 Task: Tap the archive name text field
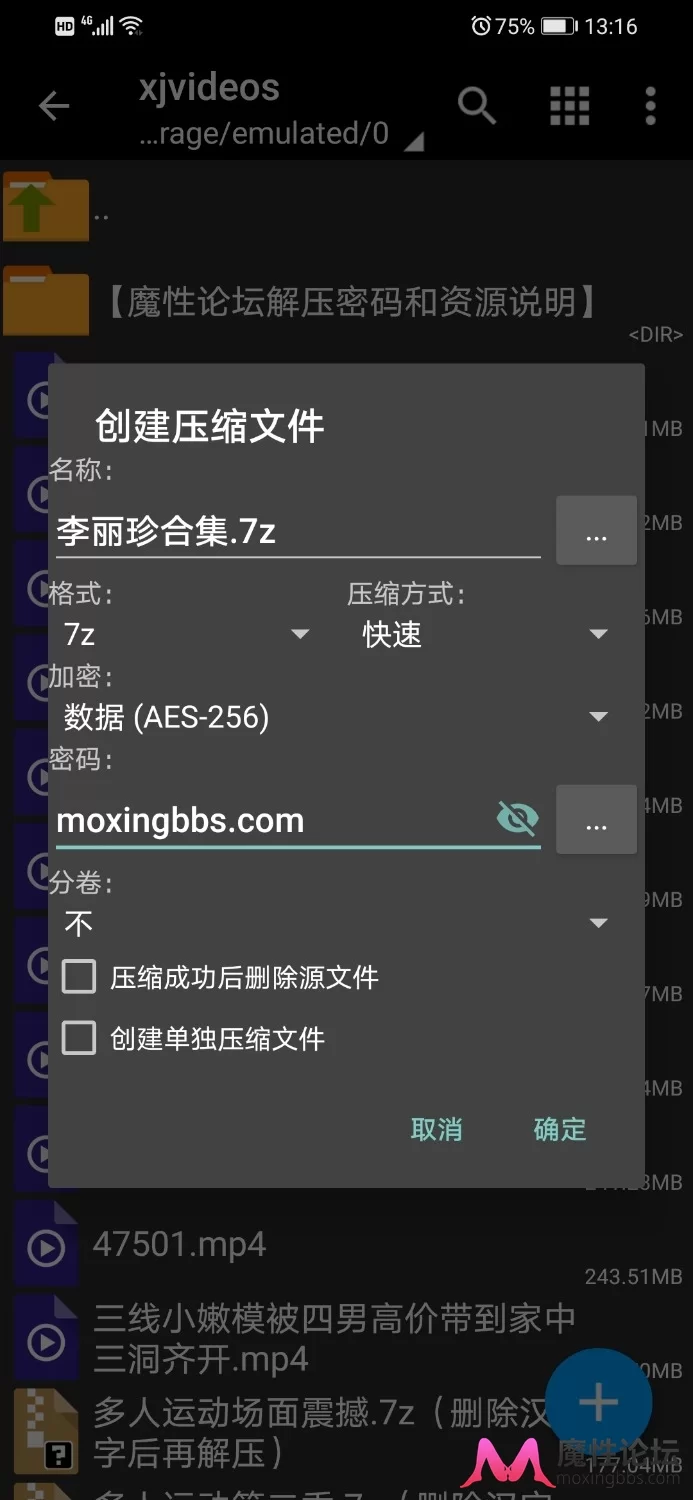[x=298, y=531]
